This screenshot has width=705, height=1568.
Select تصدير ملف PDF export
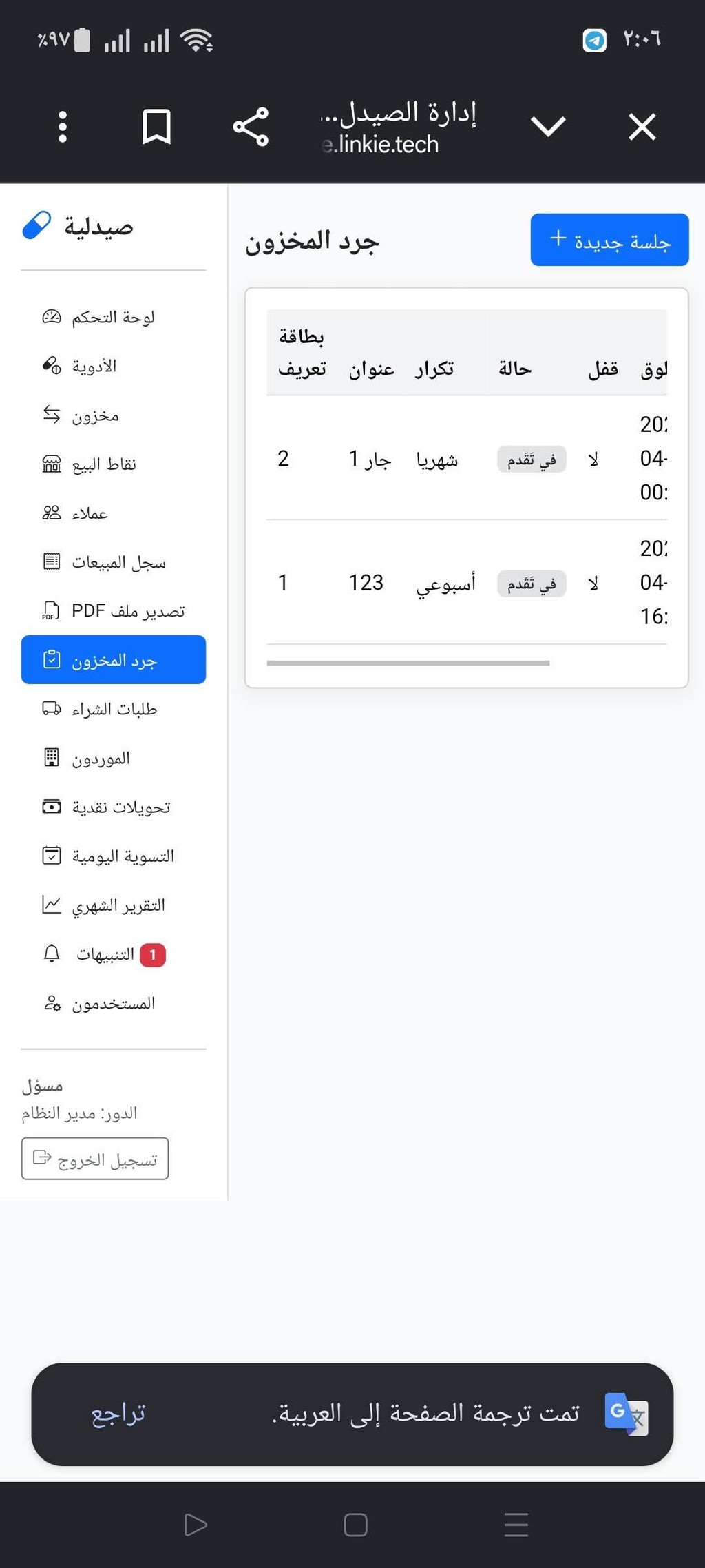coord(114,610)
